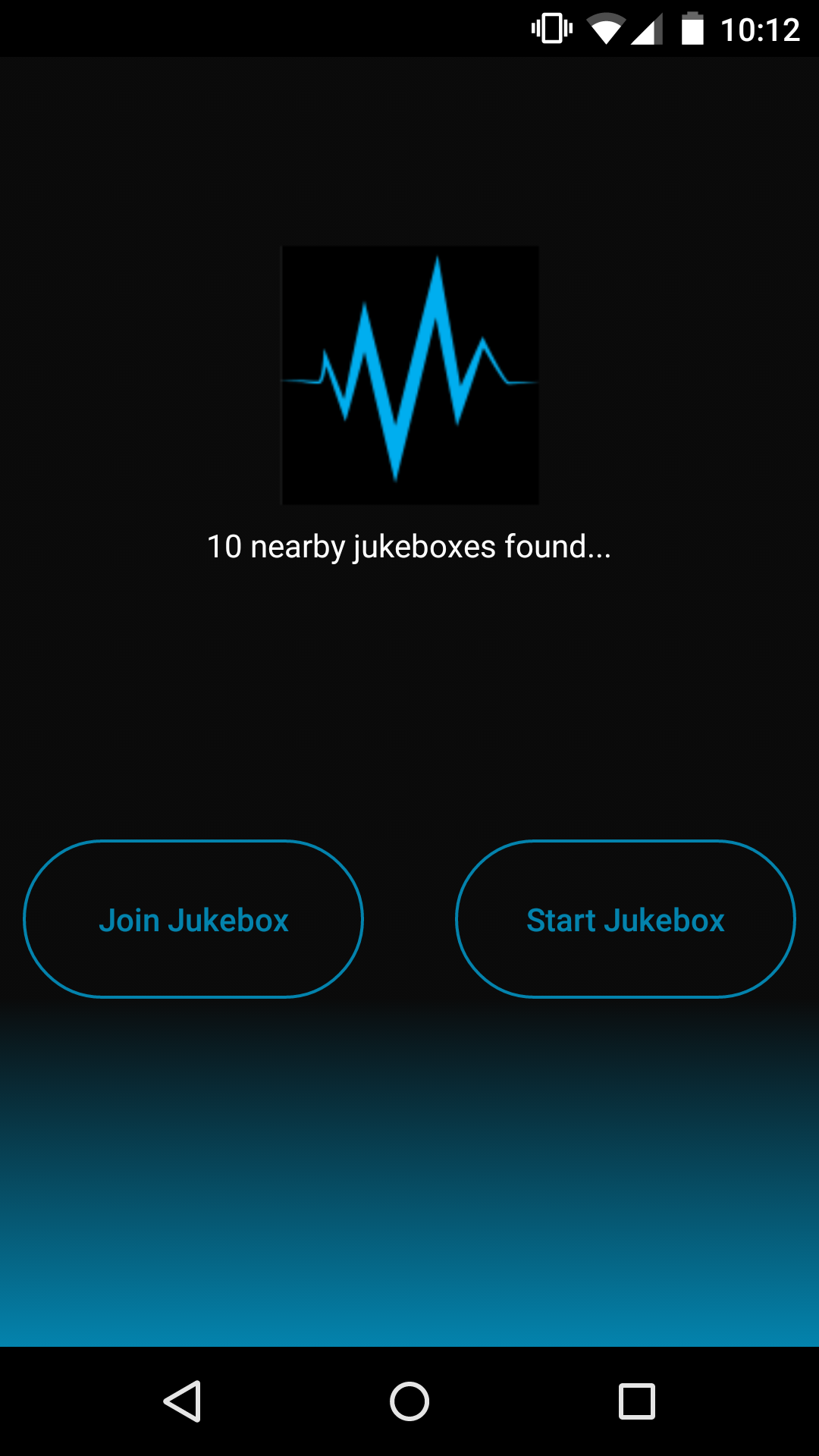
Task: Tap the Join Jukebox button
Action: tap(193, 919)
